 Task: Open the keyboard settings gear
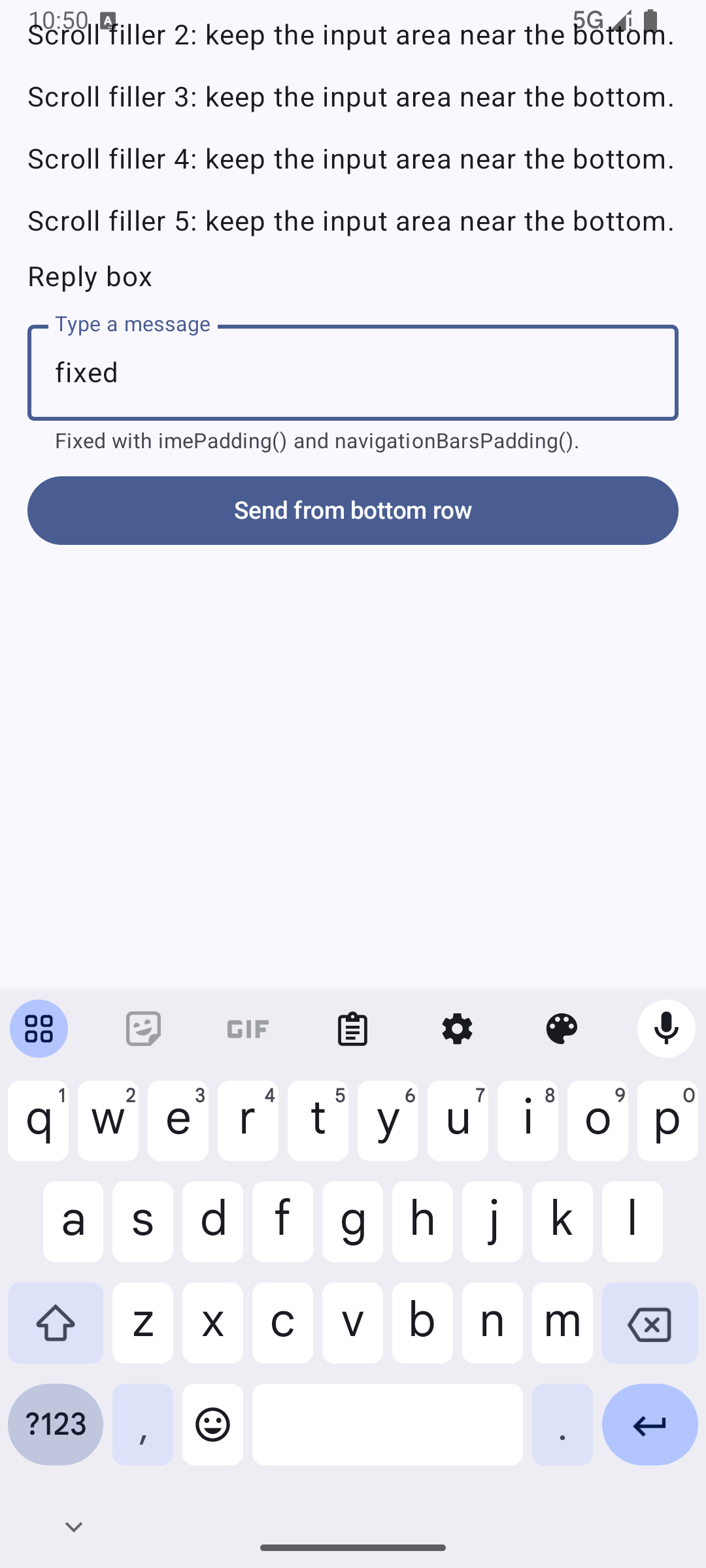point(457,1029)
